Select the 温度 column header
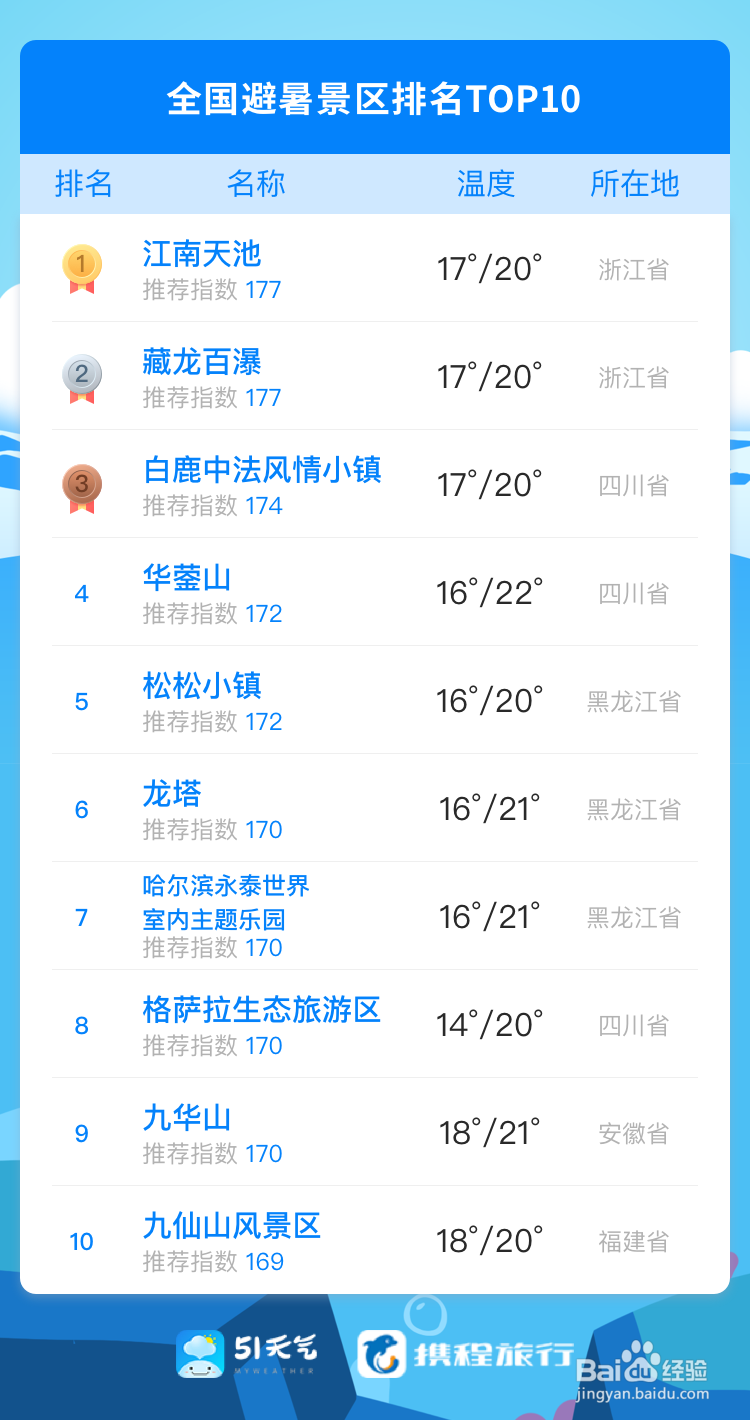This screenshot has width=750, height=1420. tap(486, 184)
